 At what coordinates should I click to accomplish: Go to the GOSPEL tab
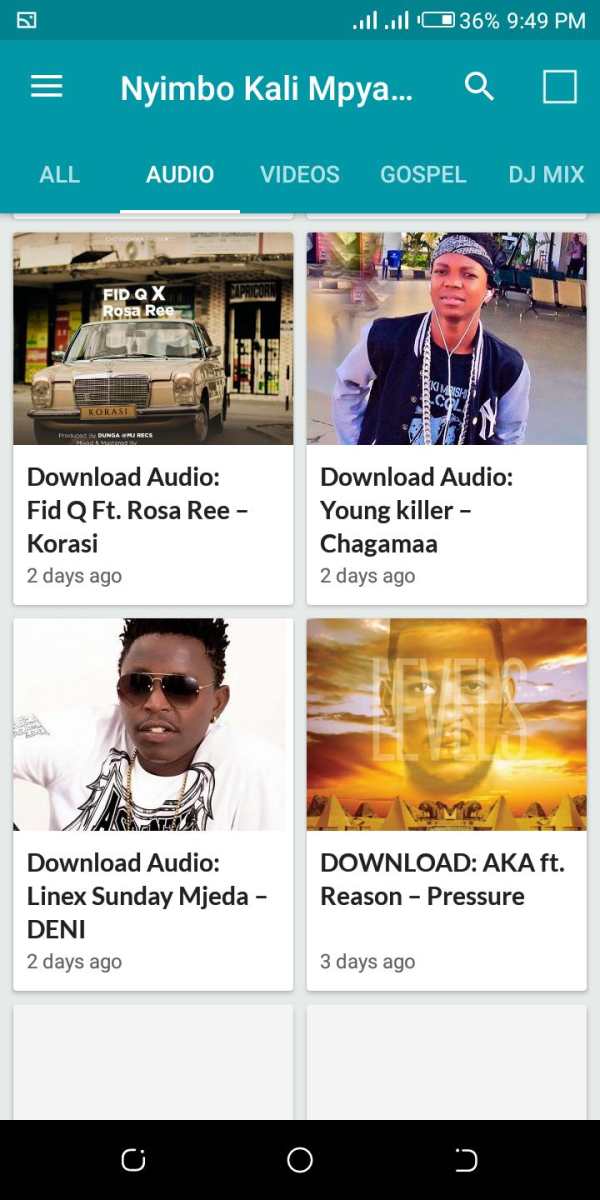tap(423, 174)
